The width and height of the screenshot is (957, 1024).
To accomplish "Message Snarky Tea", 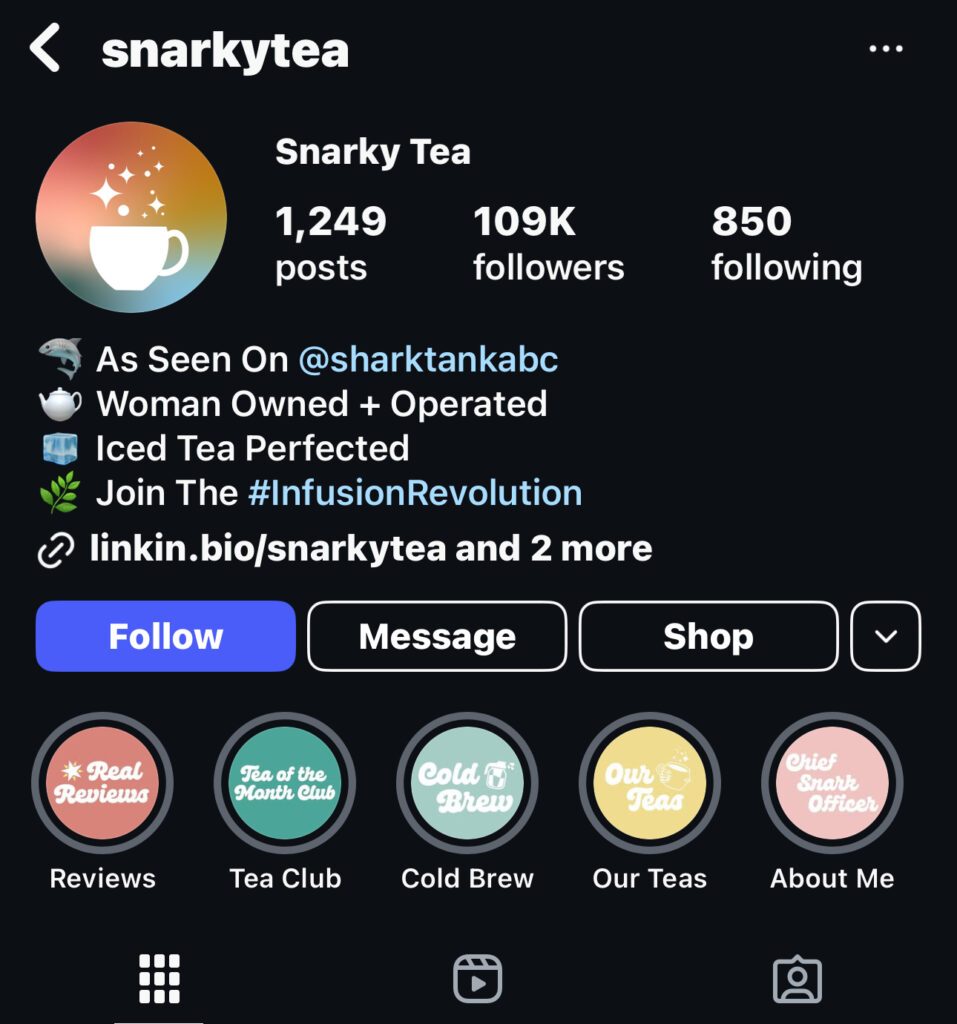I will (437, 636).
